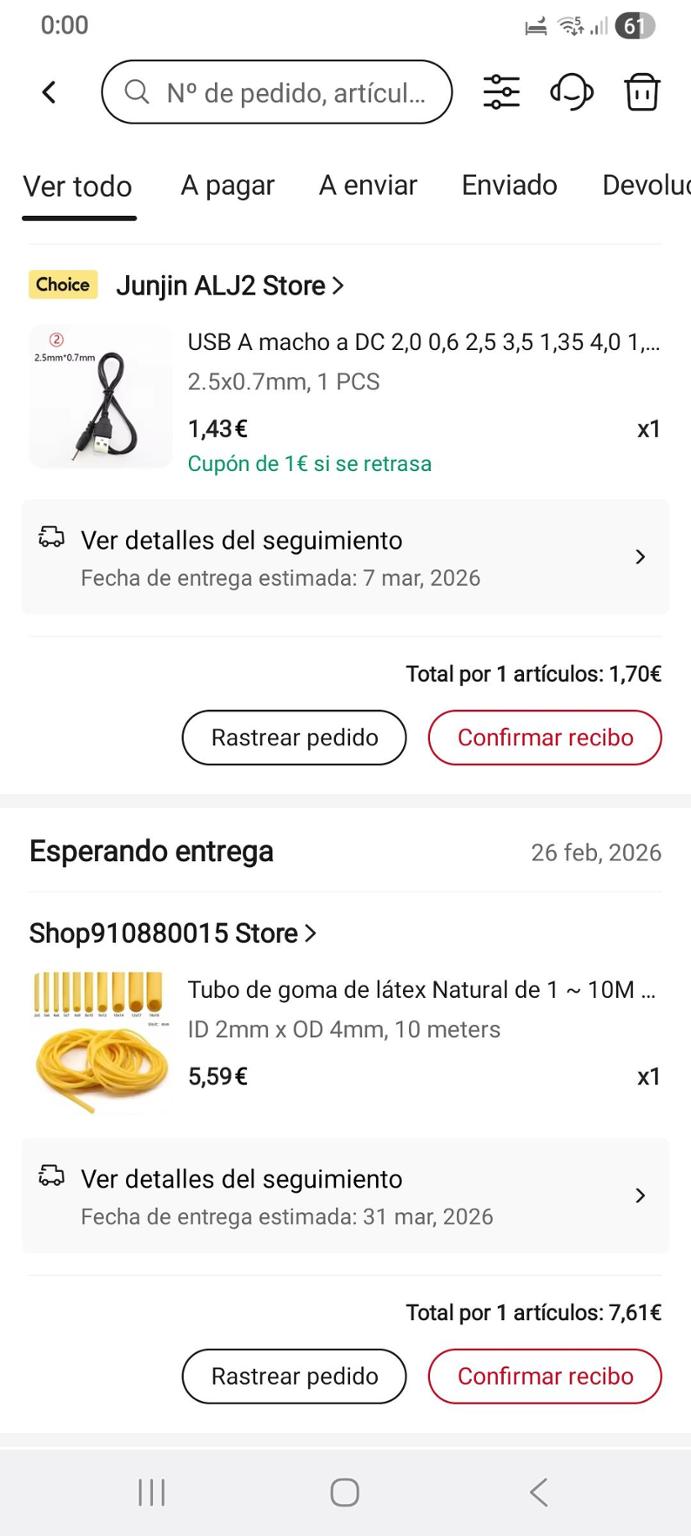
Task: Visit Shop910880015 Store page
Action: (172, 933)
